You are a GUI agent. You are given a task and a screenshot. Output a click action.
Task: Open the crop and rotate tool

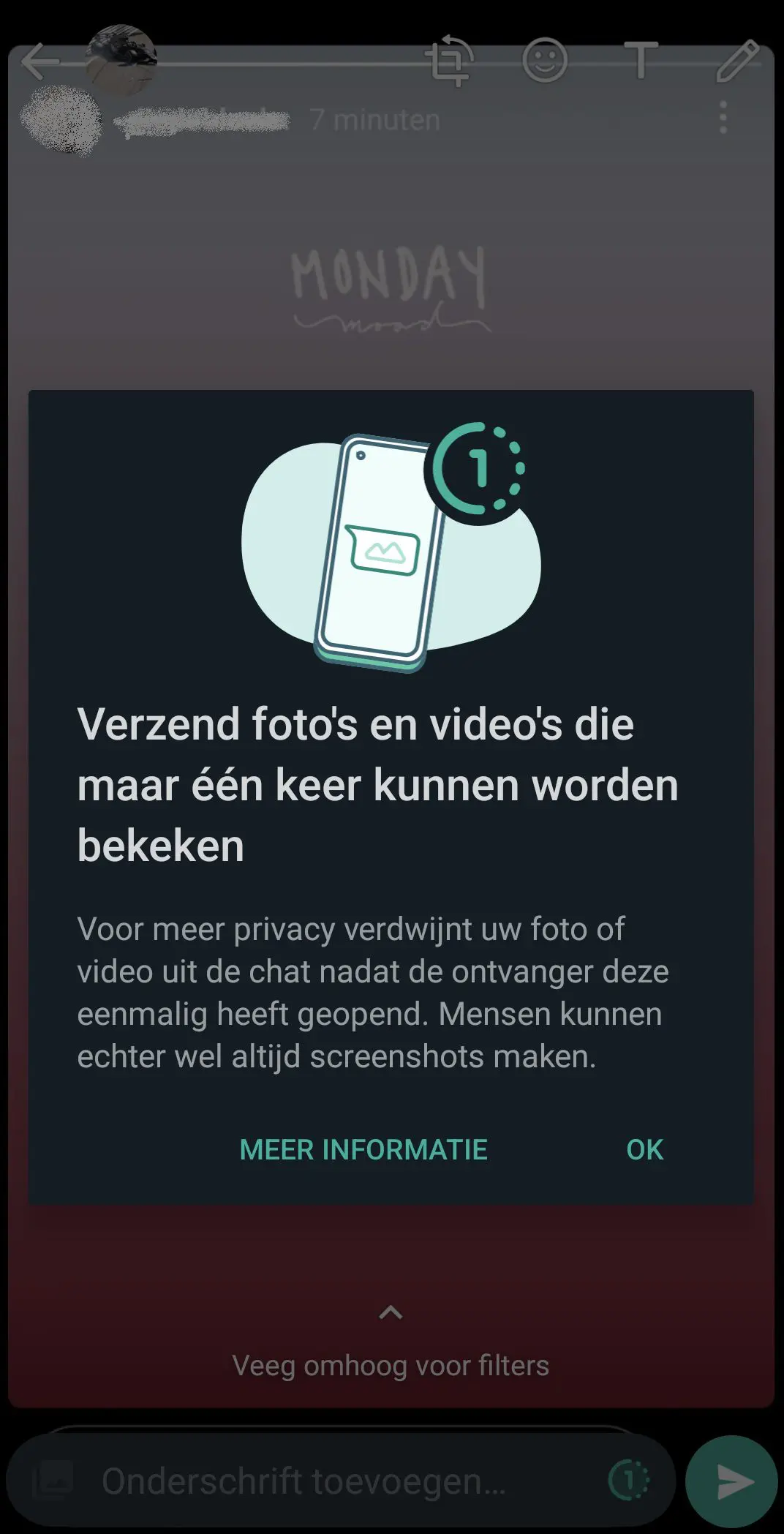click(449, 61)
